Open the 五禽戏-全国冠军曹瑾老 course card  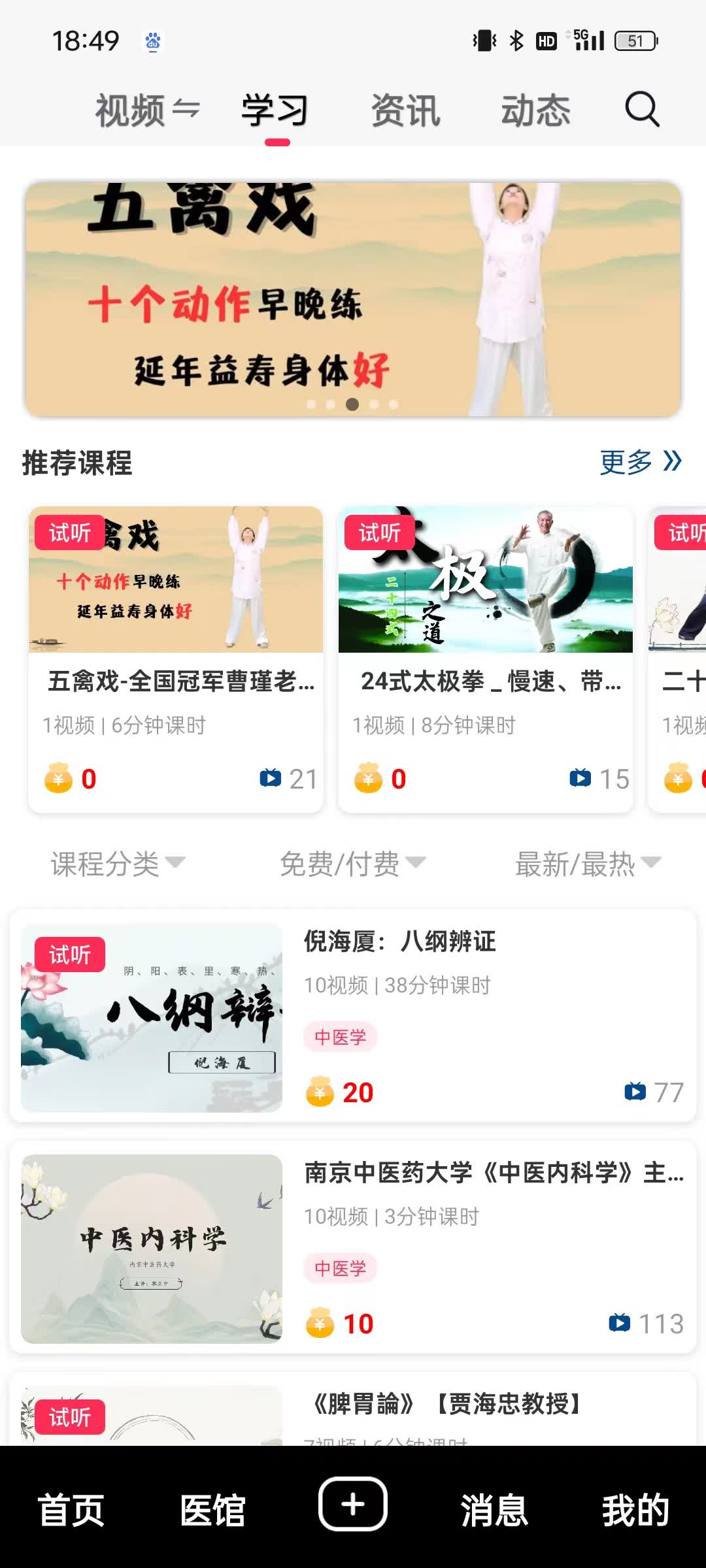pyautogui.click(x=176, y=659)
